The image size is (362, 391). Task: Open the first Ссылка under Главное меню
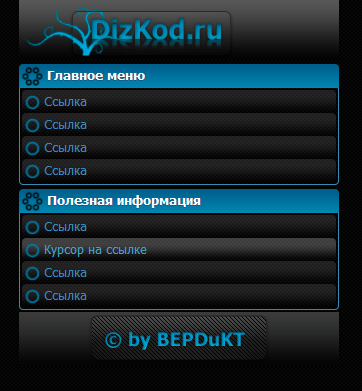[x=179, y=101]
